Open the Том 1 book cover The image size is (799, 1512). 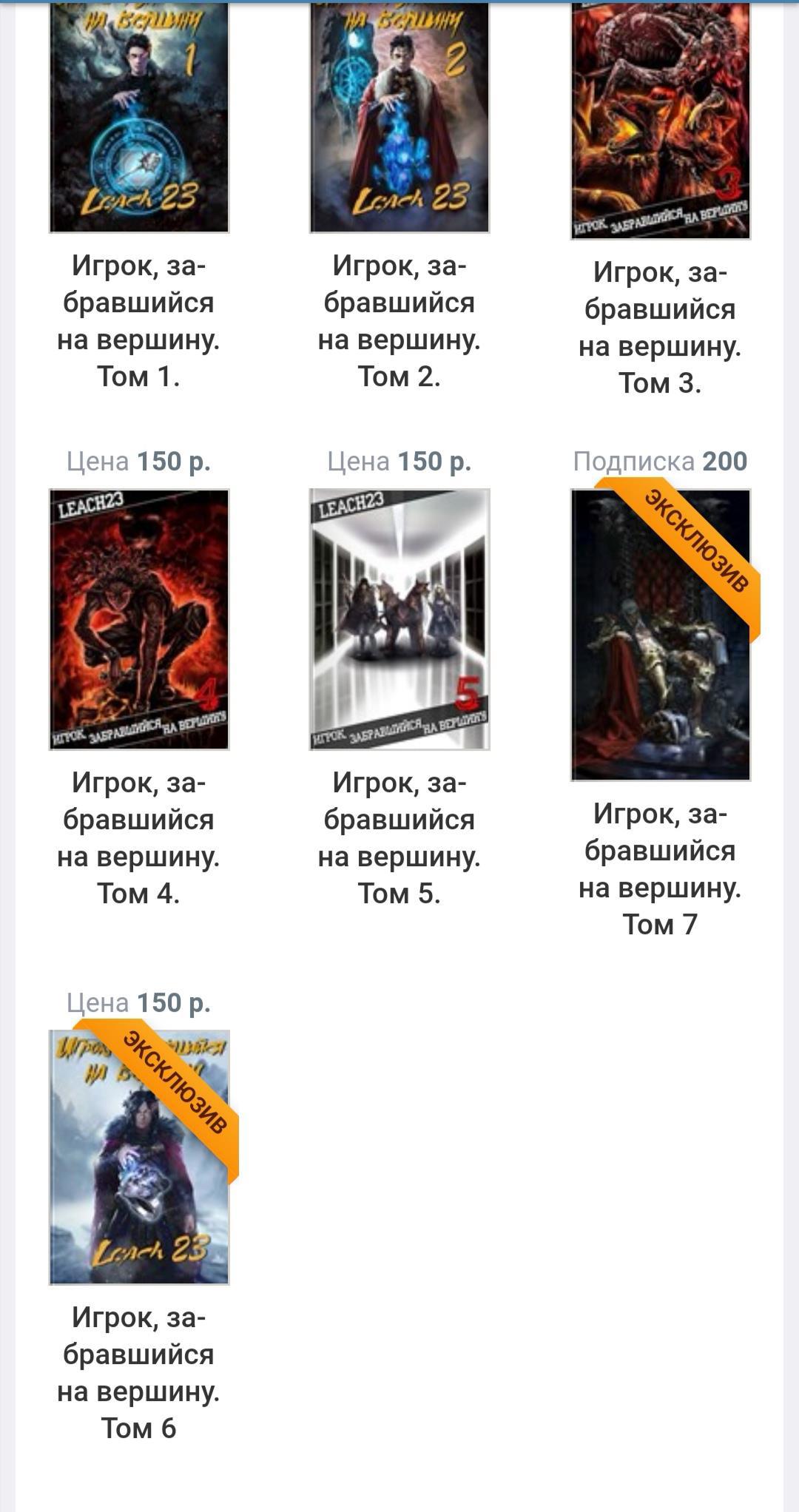(x=139, y=118)
